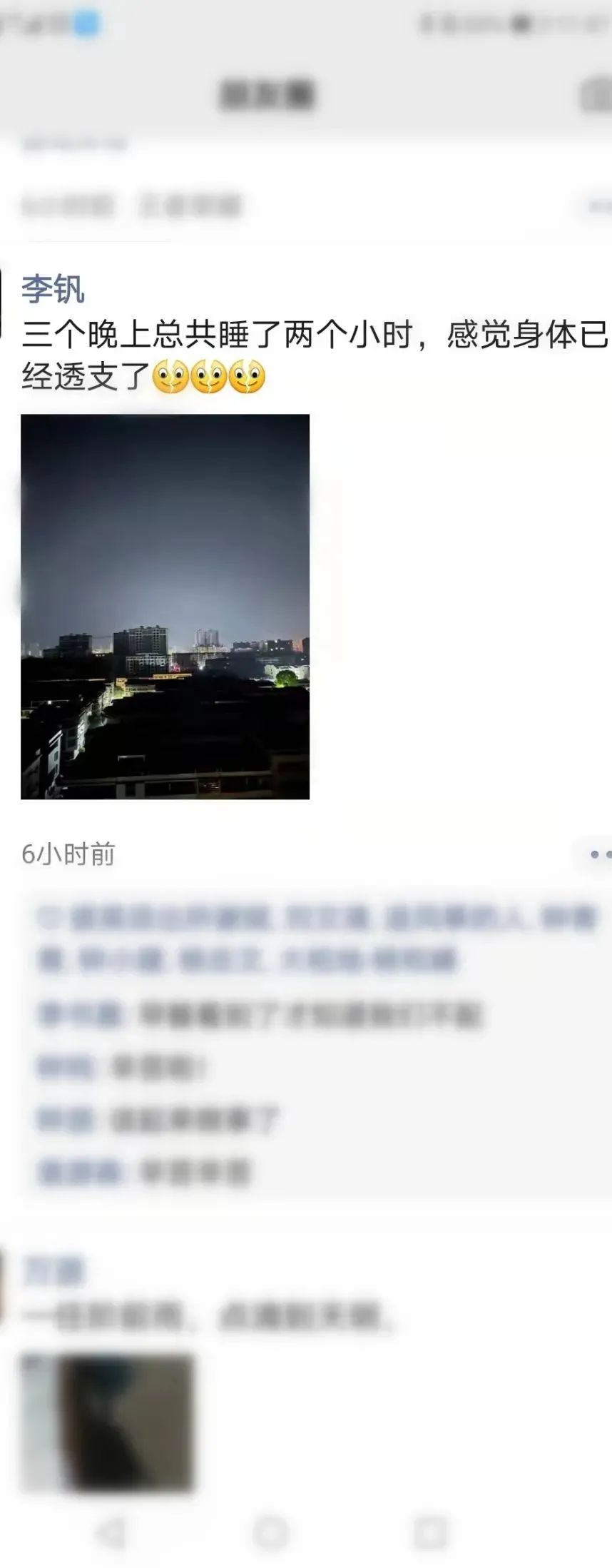Open 李钒's profile via the name
The width and height of the screenshot is (612, 1568).
[53, 289]
